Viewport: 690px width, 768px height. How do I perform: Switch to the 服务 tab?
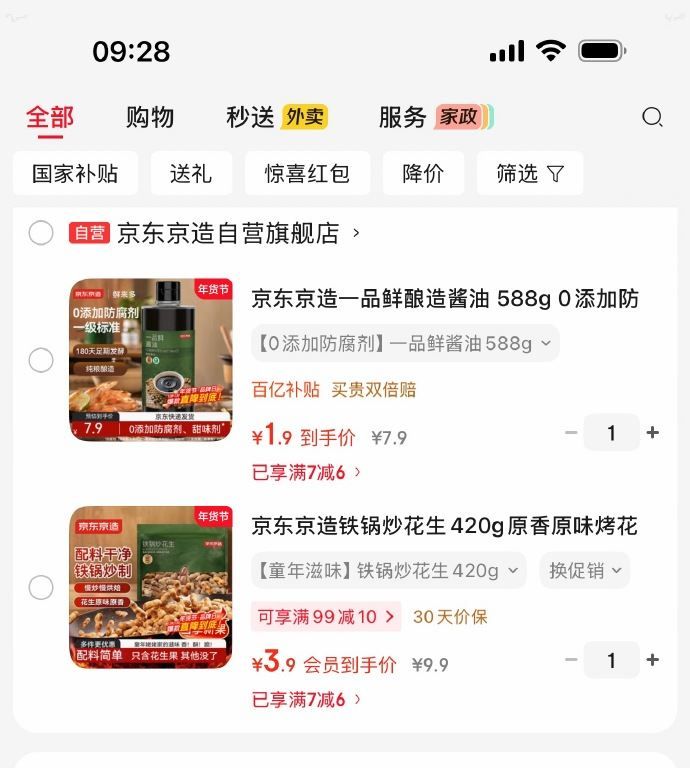pos(403,117)
